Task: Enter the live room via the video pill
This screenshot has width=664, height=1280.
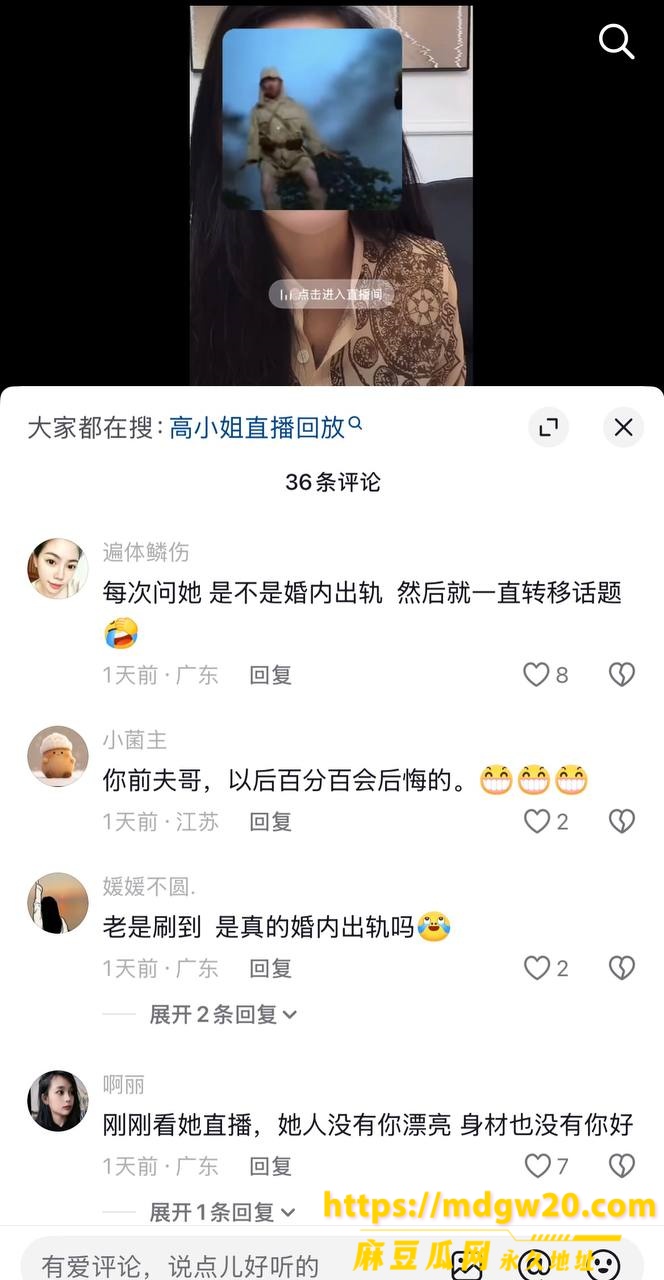Action: [x=331, y=294]
